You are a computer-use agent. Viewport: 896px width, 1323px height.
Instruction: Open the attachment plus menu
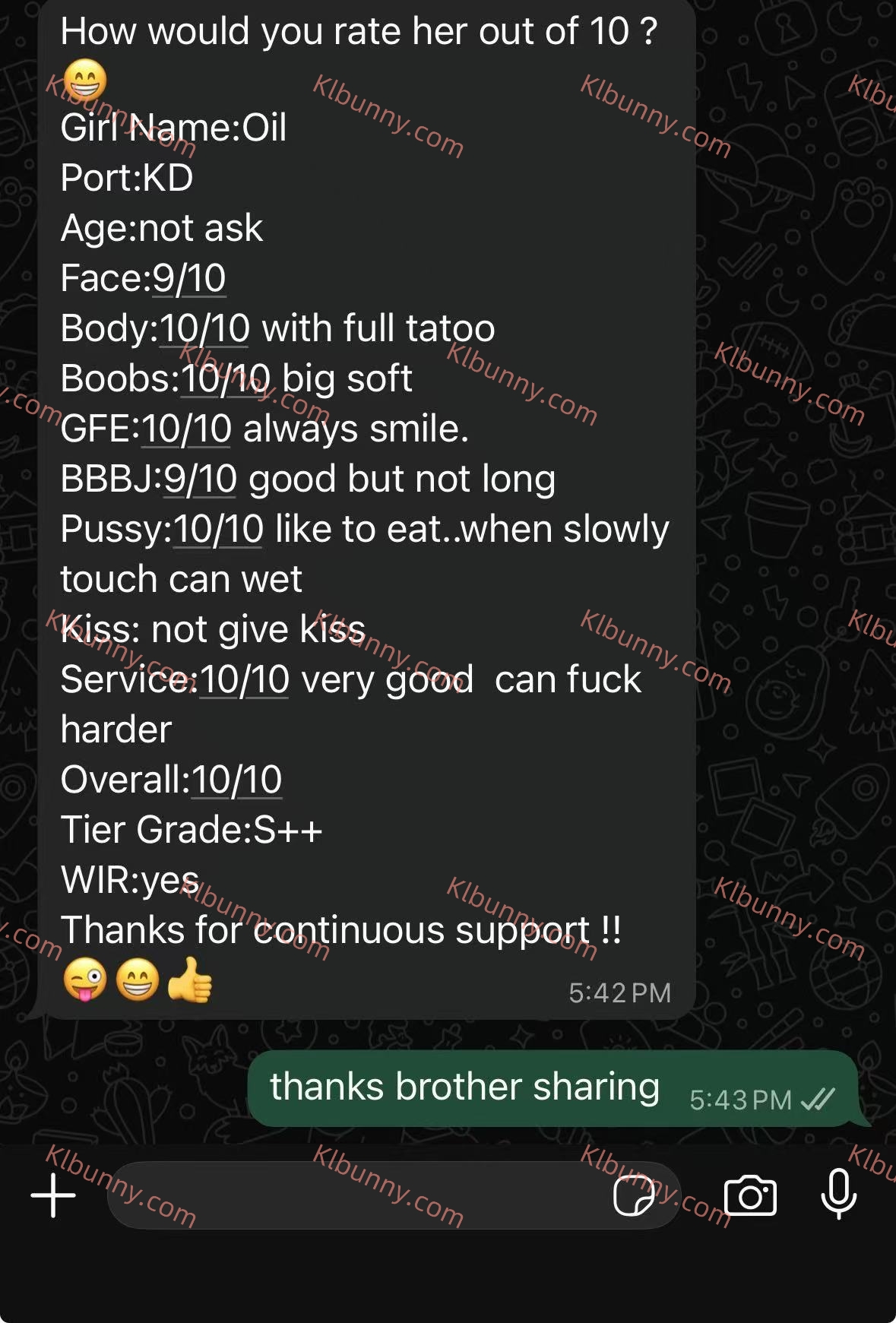[53, 1195]
